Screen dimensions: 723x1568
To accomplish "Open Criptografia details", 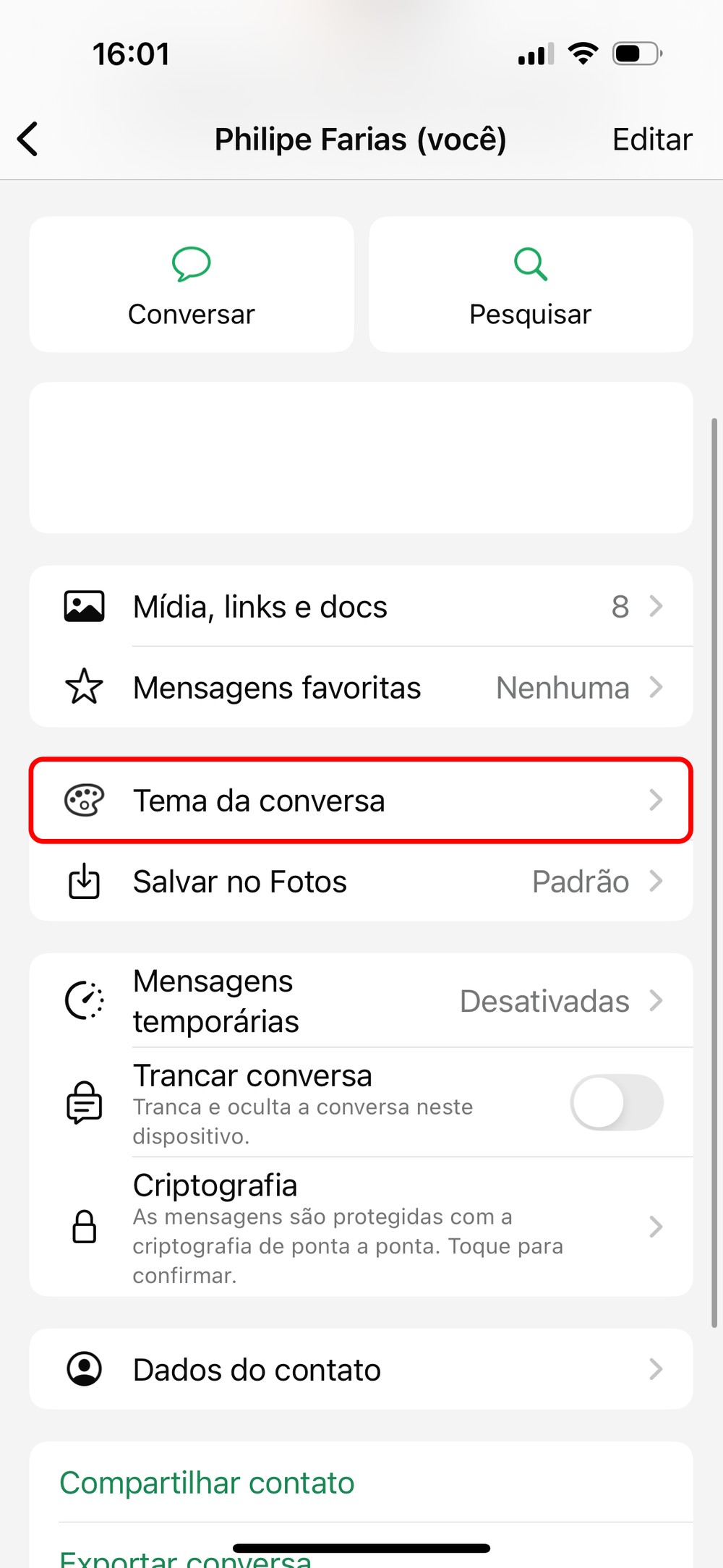I will (361, 1227).
